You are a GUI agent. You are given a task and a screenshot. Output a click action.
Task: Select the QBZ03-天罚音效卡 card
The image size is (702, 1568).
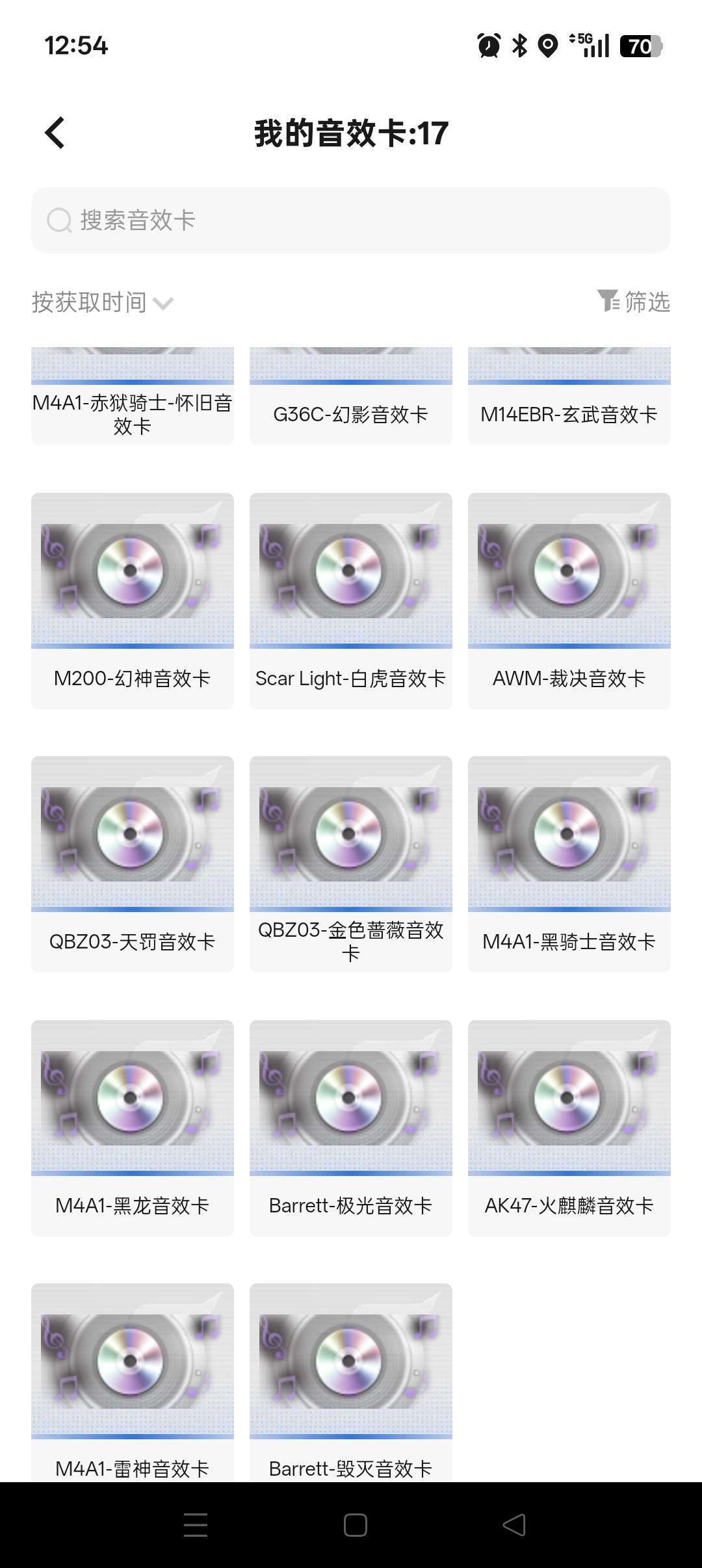pyautogui.click(x=132, y=865)
